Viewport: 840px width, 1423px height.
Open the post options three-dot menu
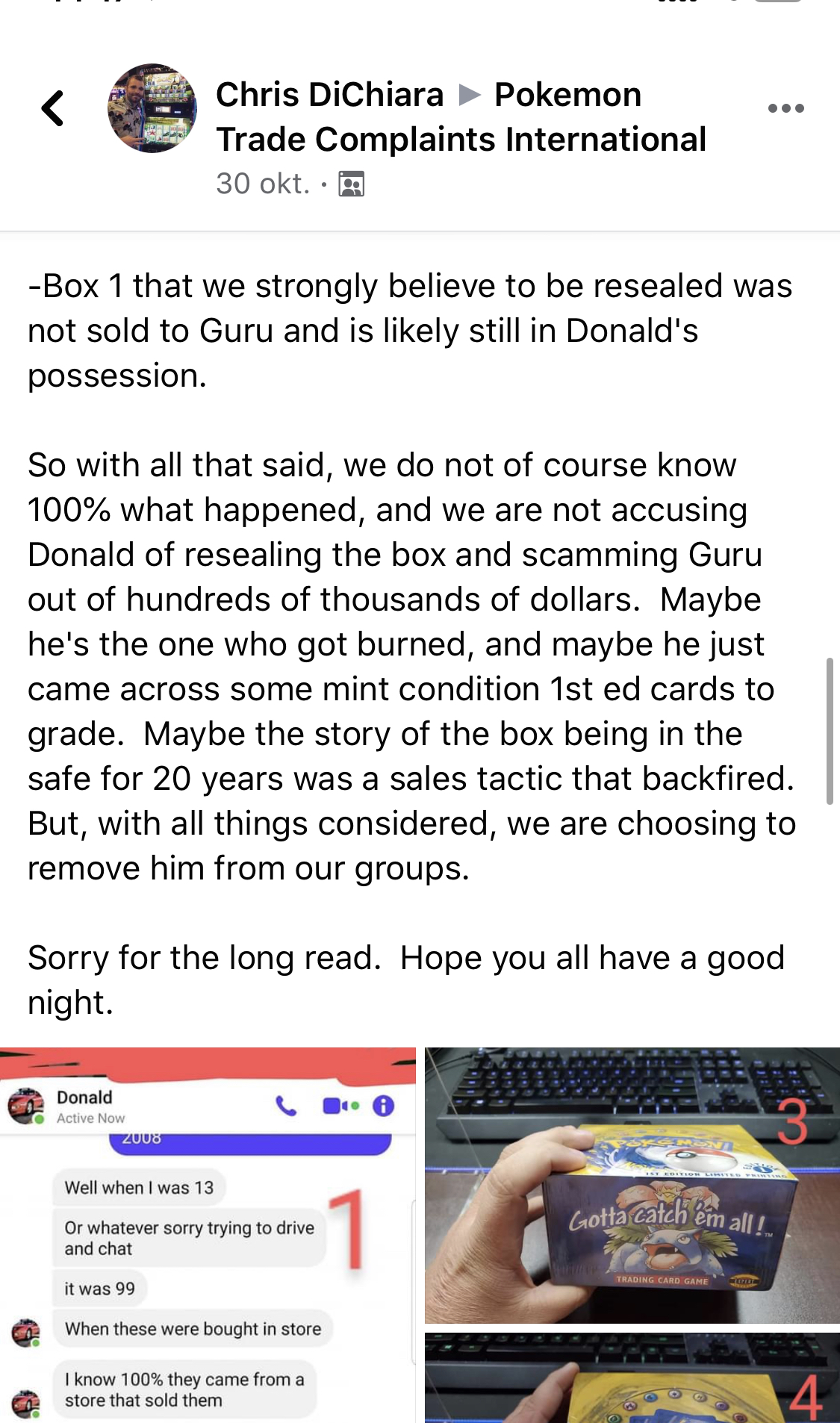tap(785, 108)
